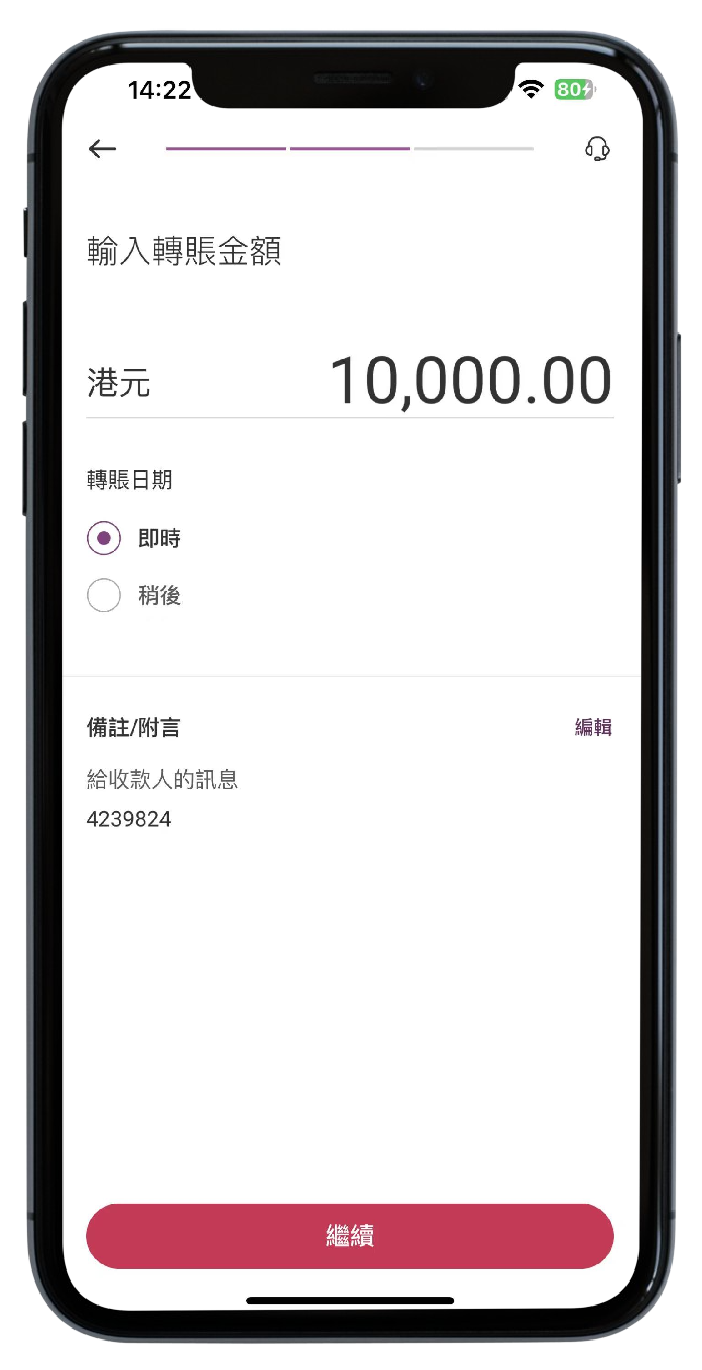The height and width of the screenshot is (1370, 702).
Task: Select 即時 immediate transfer option
Action: coord(105,538)
